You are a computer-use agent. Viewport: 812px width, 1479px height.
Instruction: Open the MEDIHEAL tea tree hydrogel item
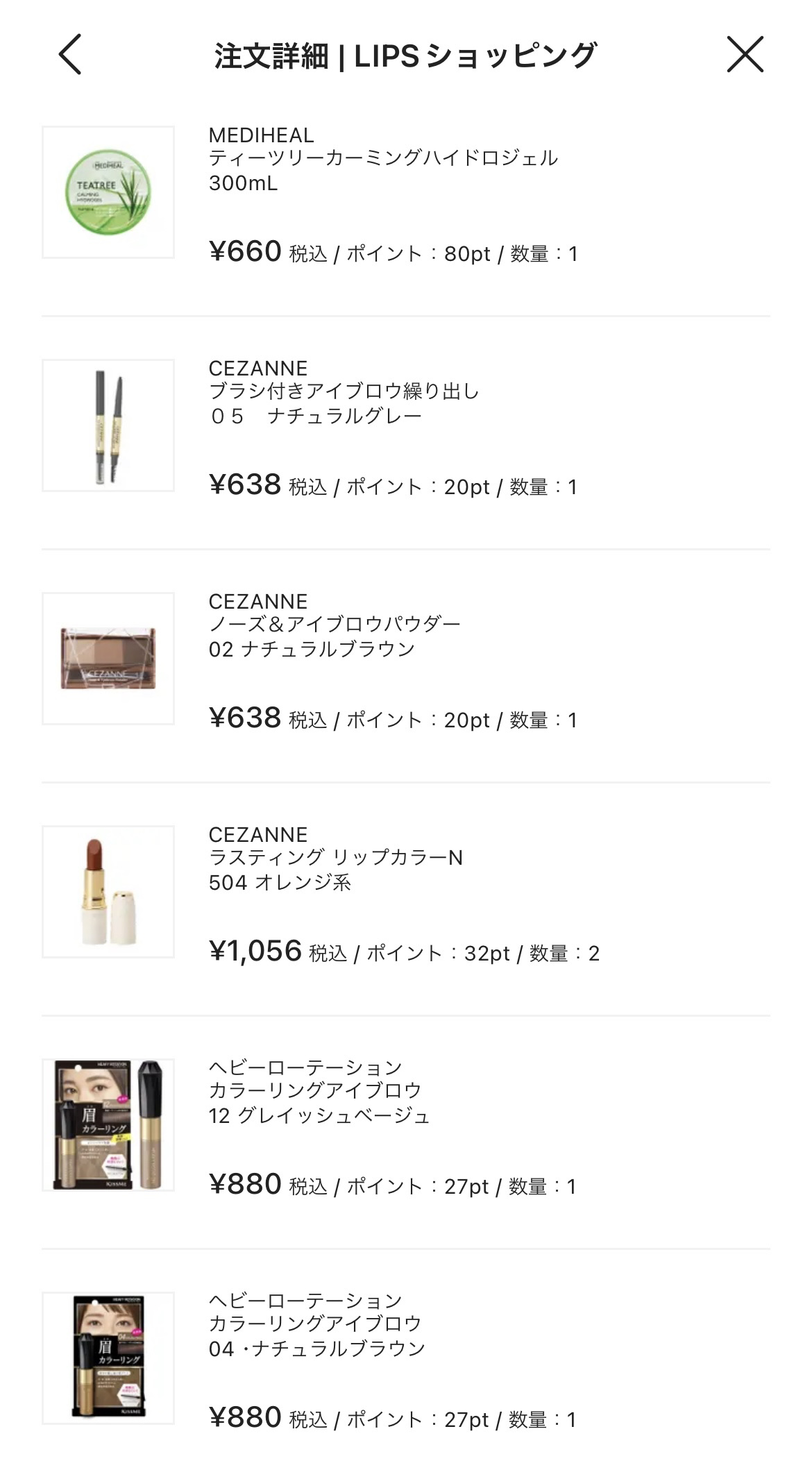(x=406, y=201)
